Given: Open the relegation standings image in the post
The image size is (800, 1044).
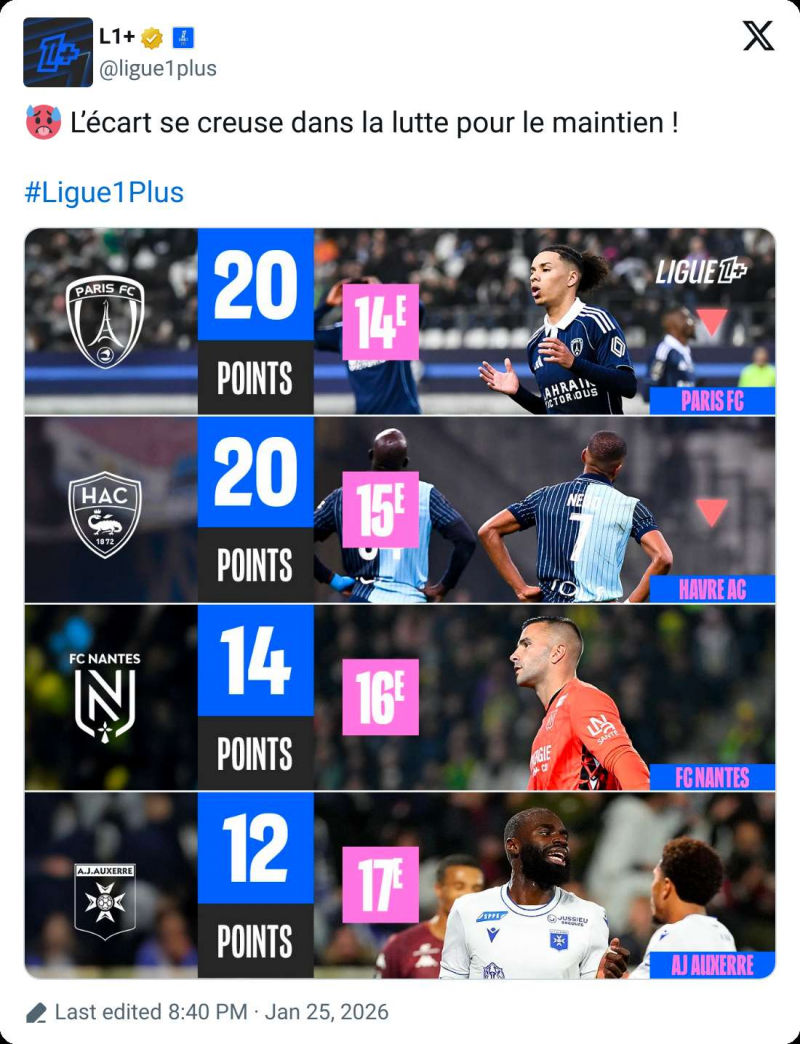Looking at the screenshot, I should coord(400,603).
